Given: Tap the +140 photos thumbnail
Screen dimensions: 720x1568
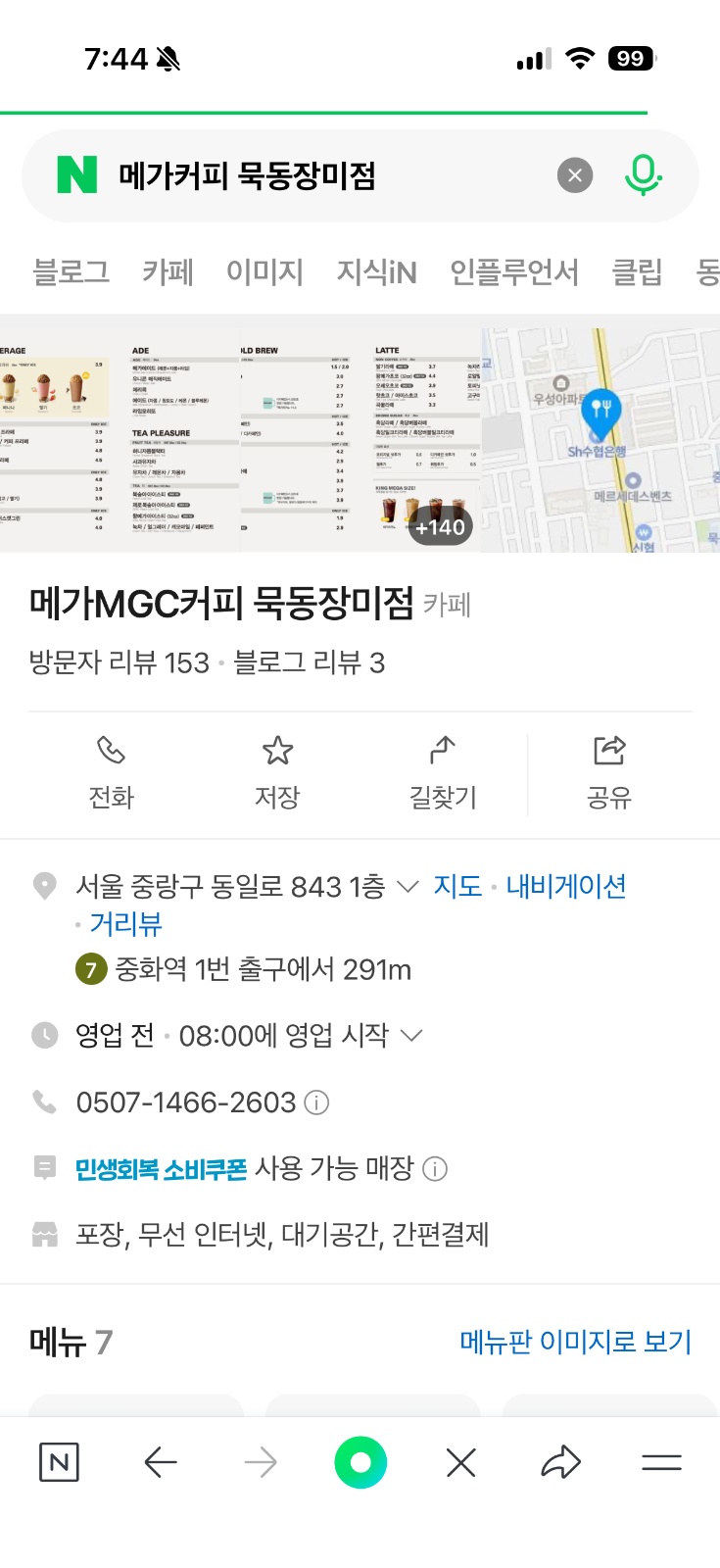Looking at the screenshot, I should 440,526.
